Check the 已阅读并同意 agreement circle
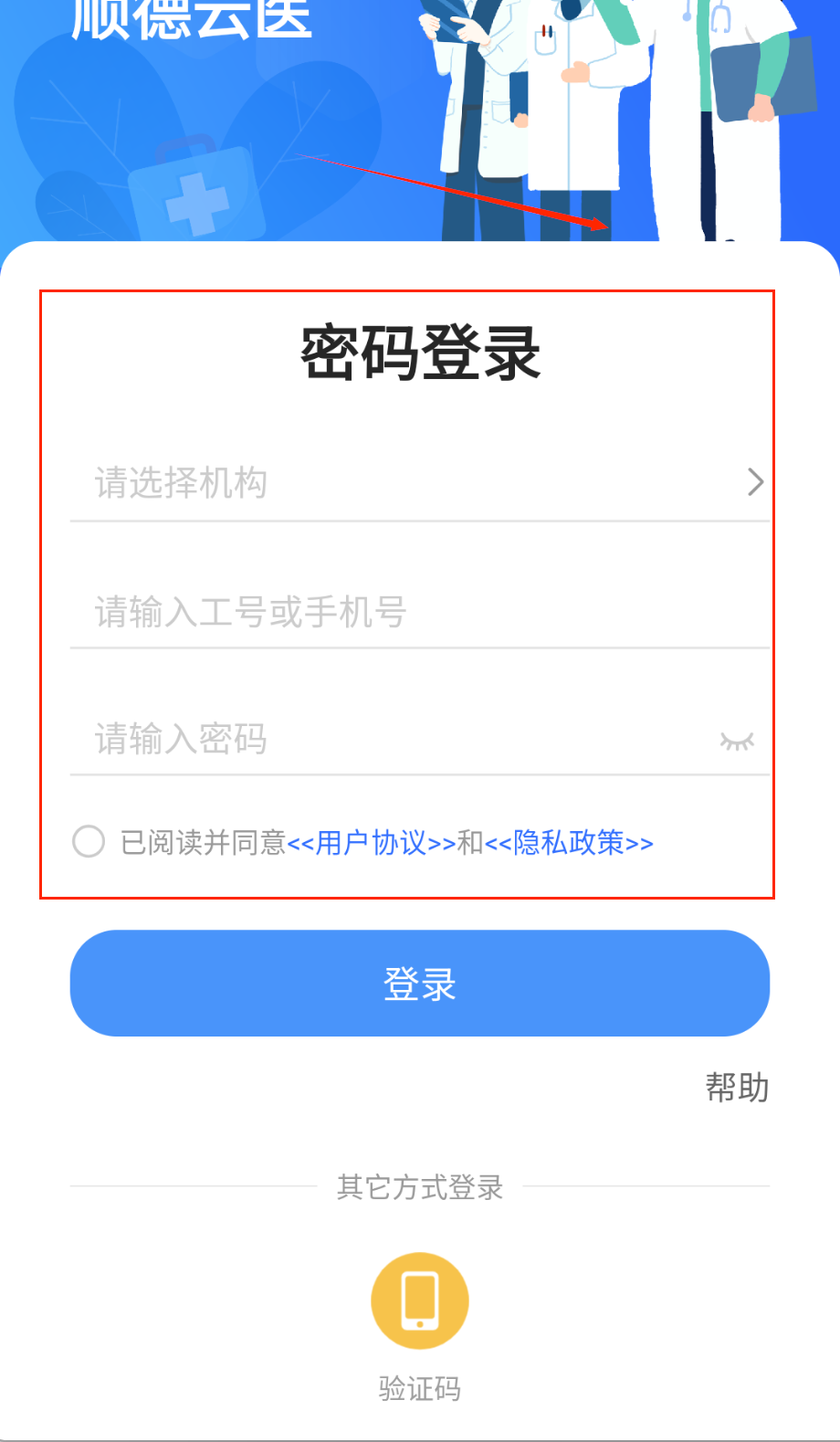 point(89,841)
